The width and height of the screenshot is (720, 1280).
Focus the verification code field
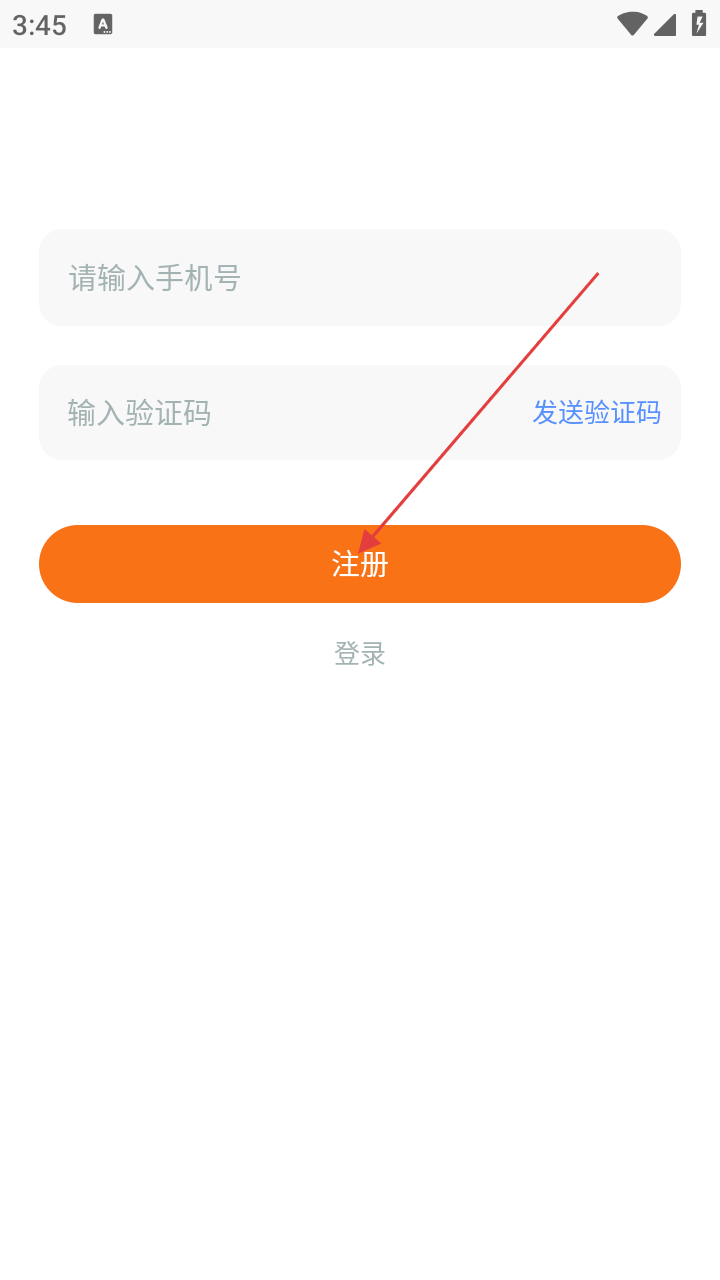(x=280, y=412)
